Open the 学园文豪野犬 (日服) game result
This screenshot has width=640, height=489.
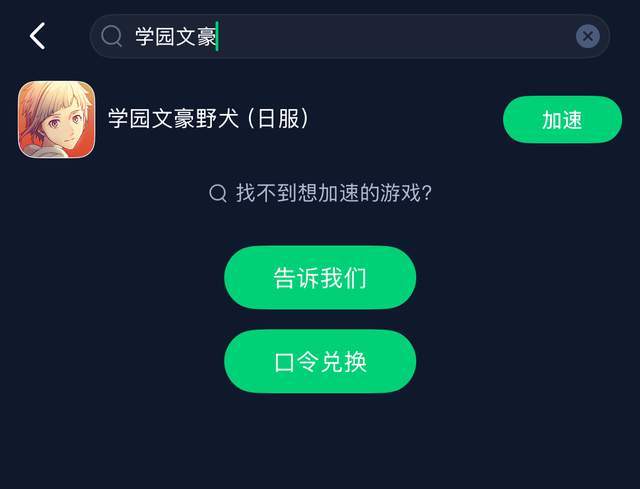click(208, 119)
